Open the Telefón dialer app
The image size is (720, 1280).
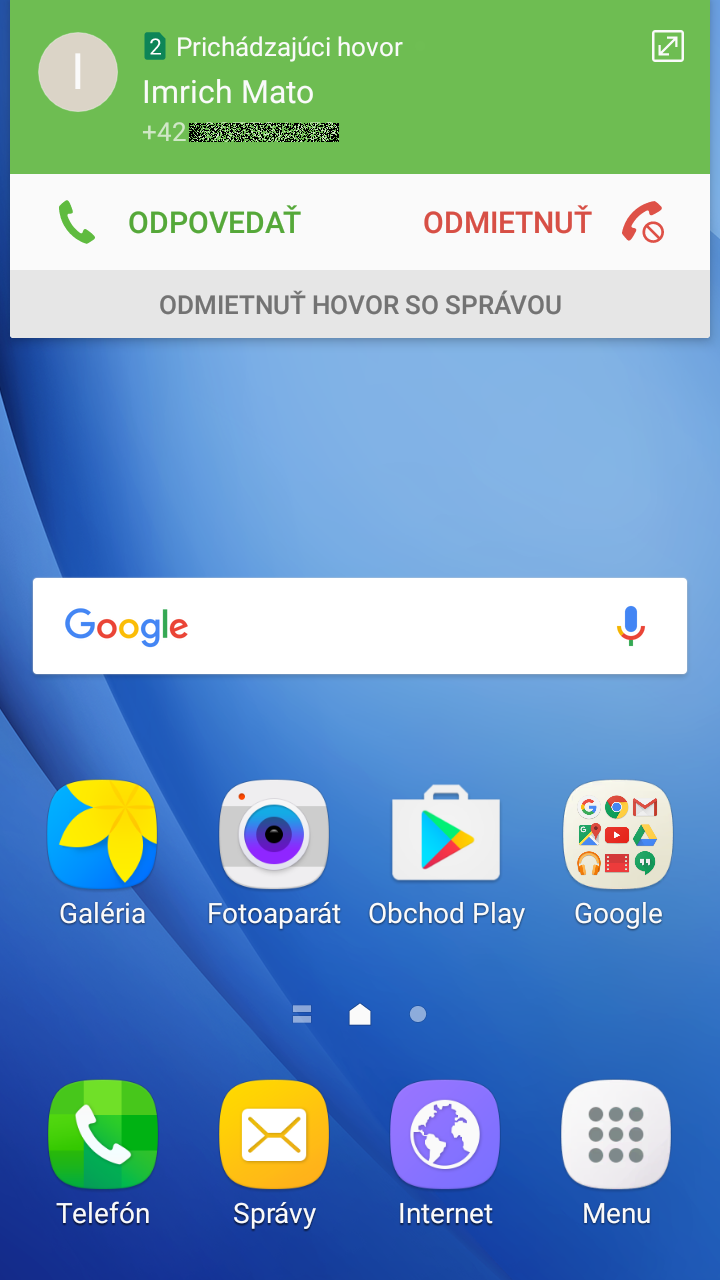103,1153
